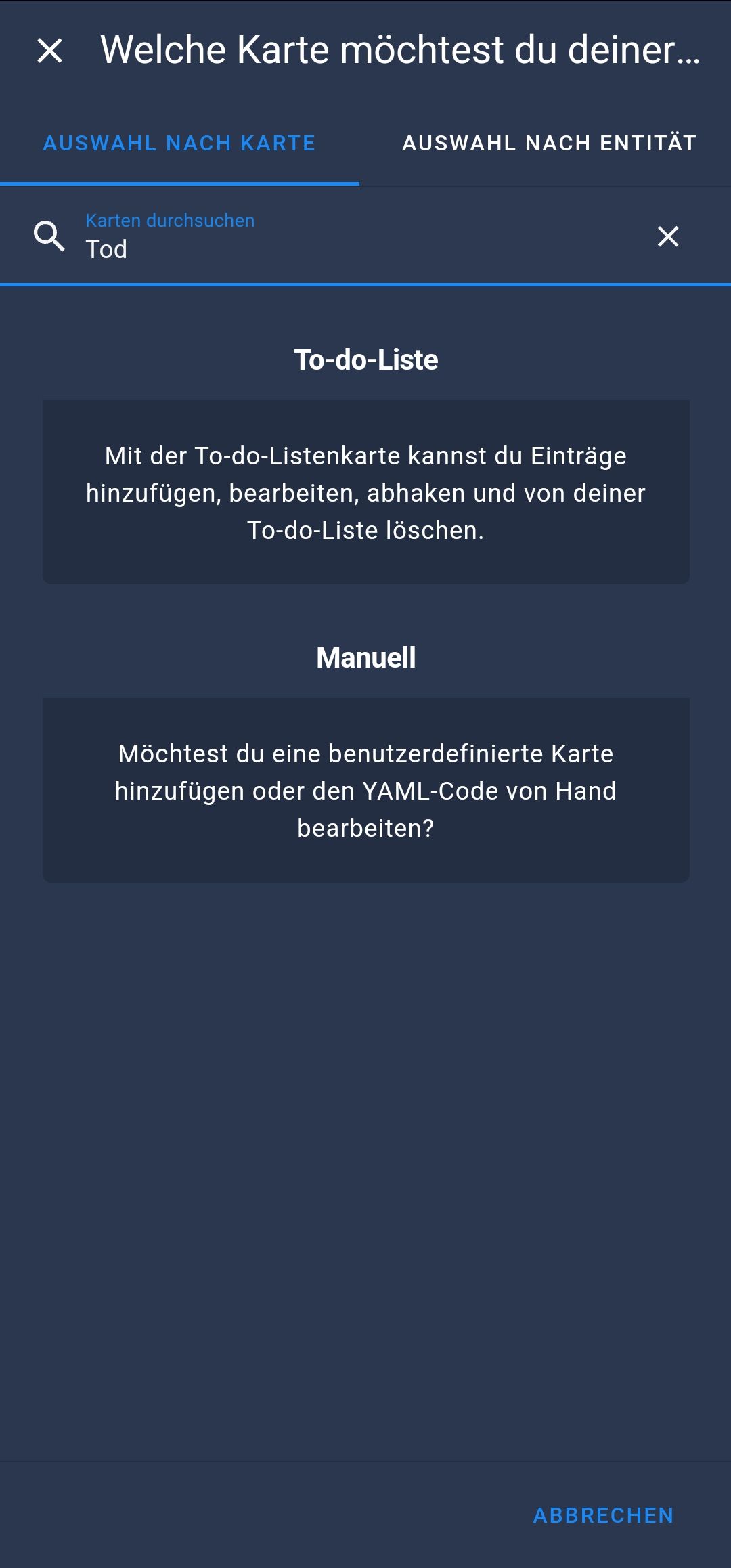Select the Auswahl nach Karte tab
The image size is (731, 1568).
(179, 144)
